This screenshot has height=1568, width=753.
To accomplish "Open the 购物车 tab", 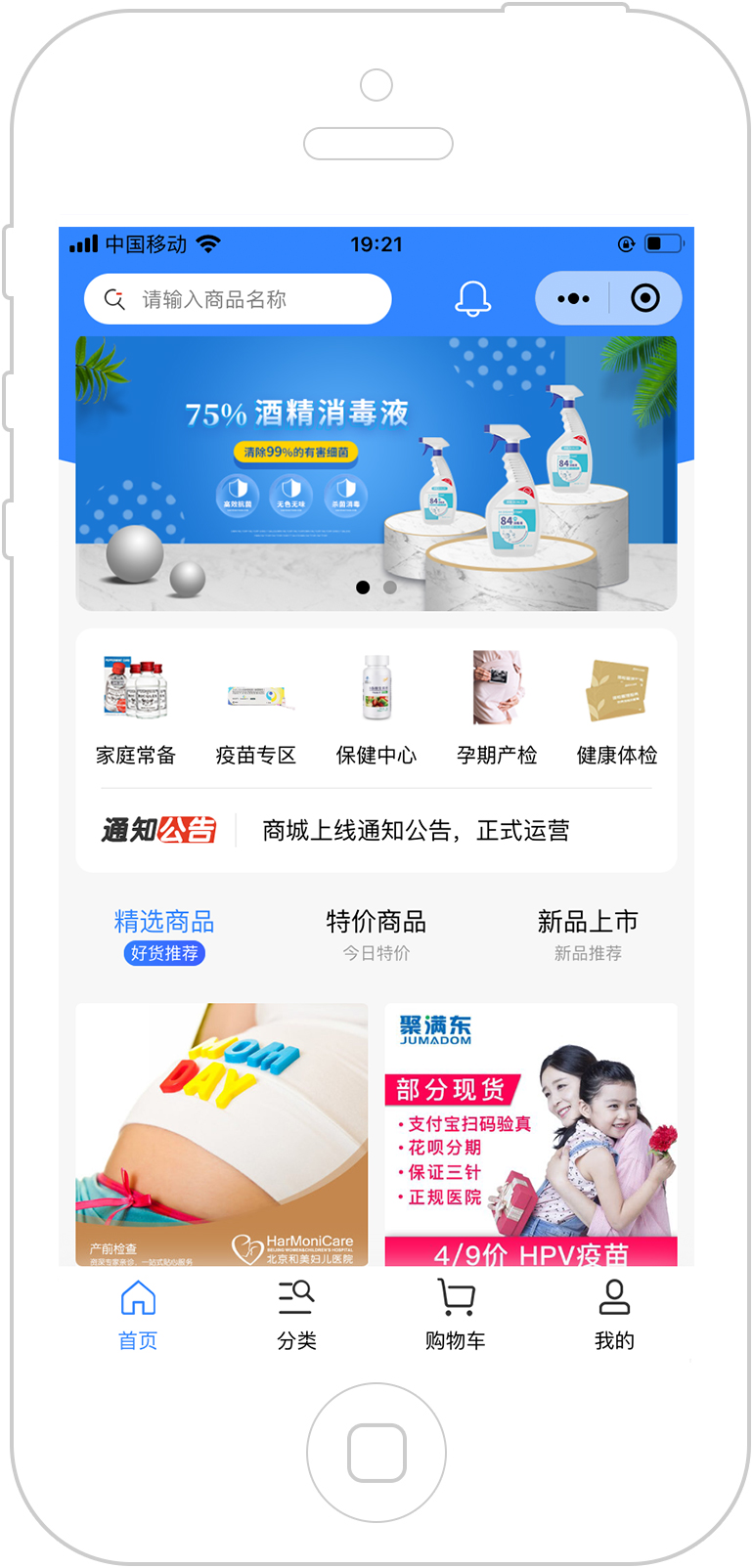I will (456, 1315).
